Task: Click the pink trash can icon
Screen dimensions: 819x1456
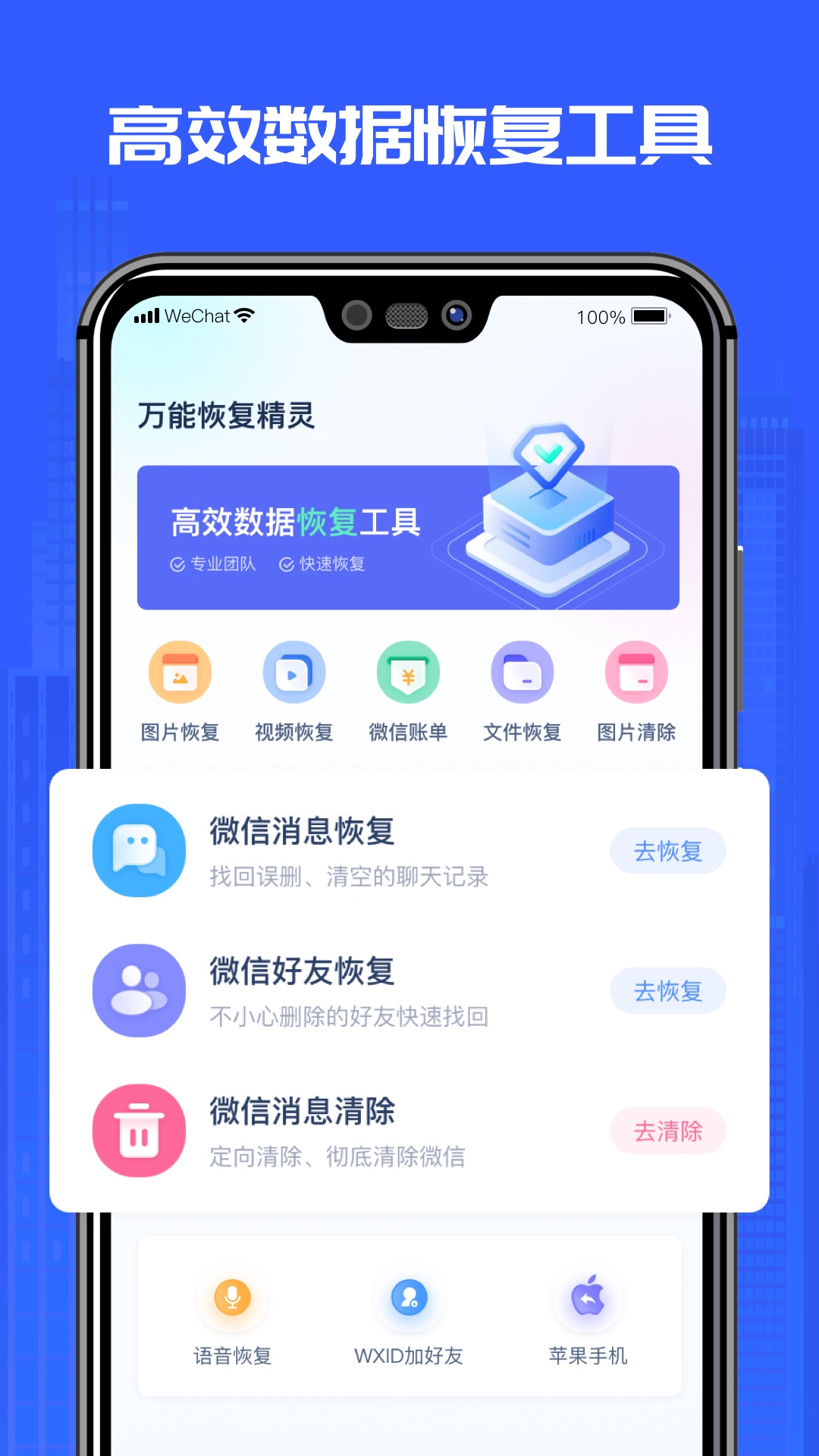Action: (139, 1130)
